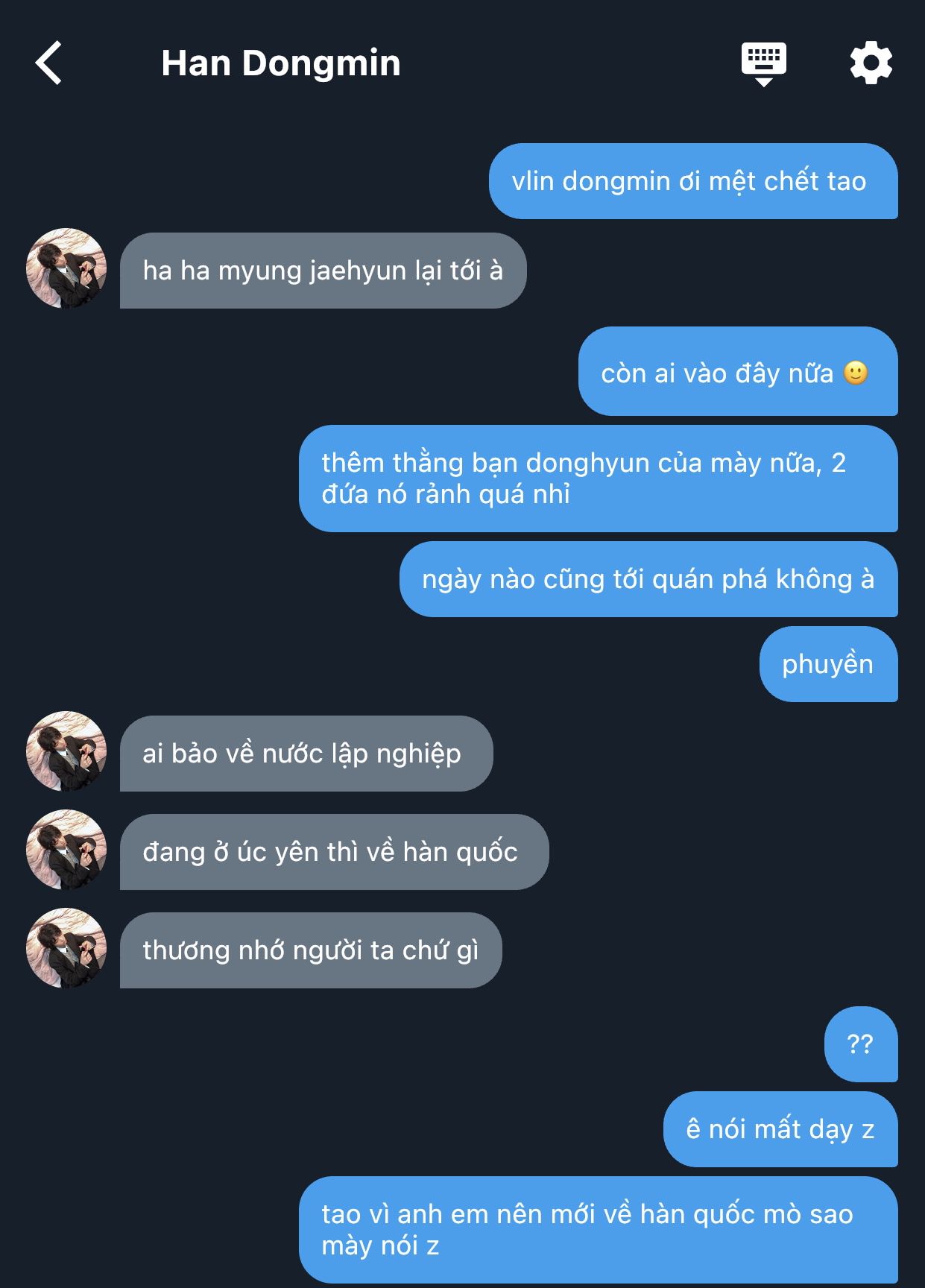Open chat settings gear
The image size is (925, 1288).
[871, 63]
